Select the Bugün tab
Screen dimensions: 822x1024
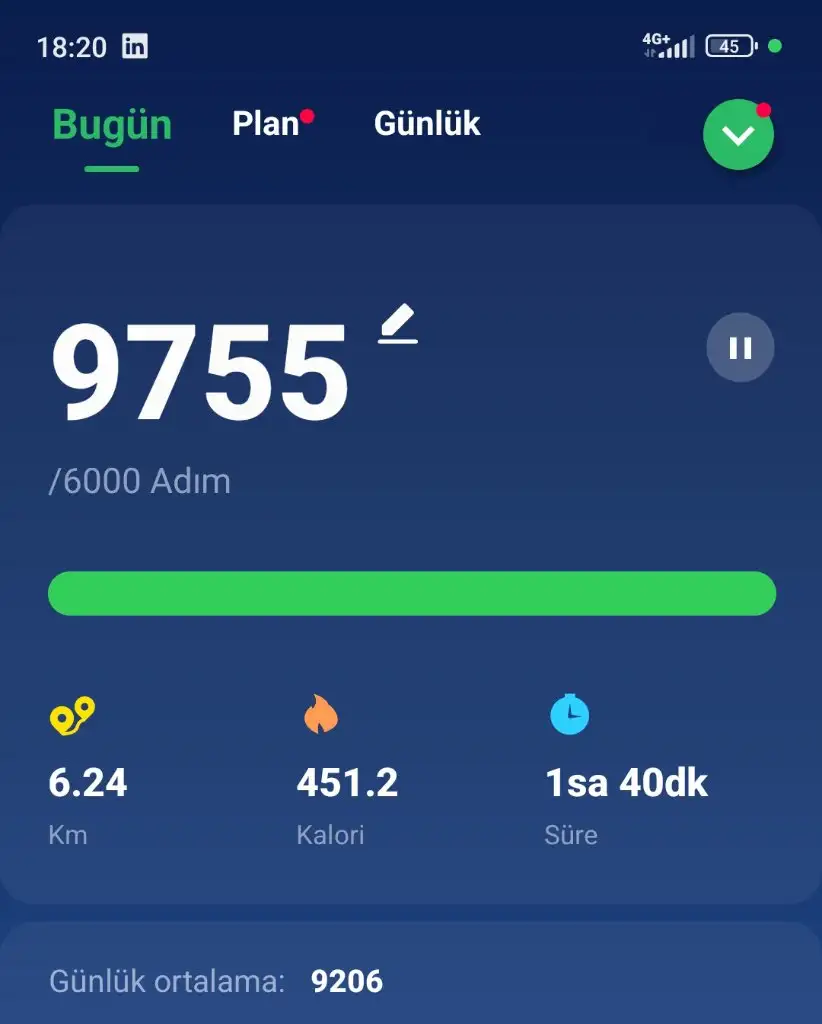point(112,126)
